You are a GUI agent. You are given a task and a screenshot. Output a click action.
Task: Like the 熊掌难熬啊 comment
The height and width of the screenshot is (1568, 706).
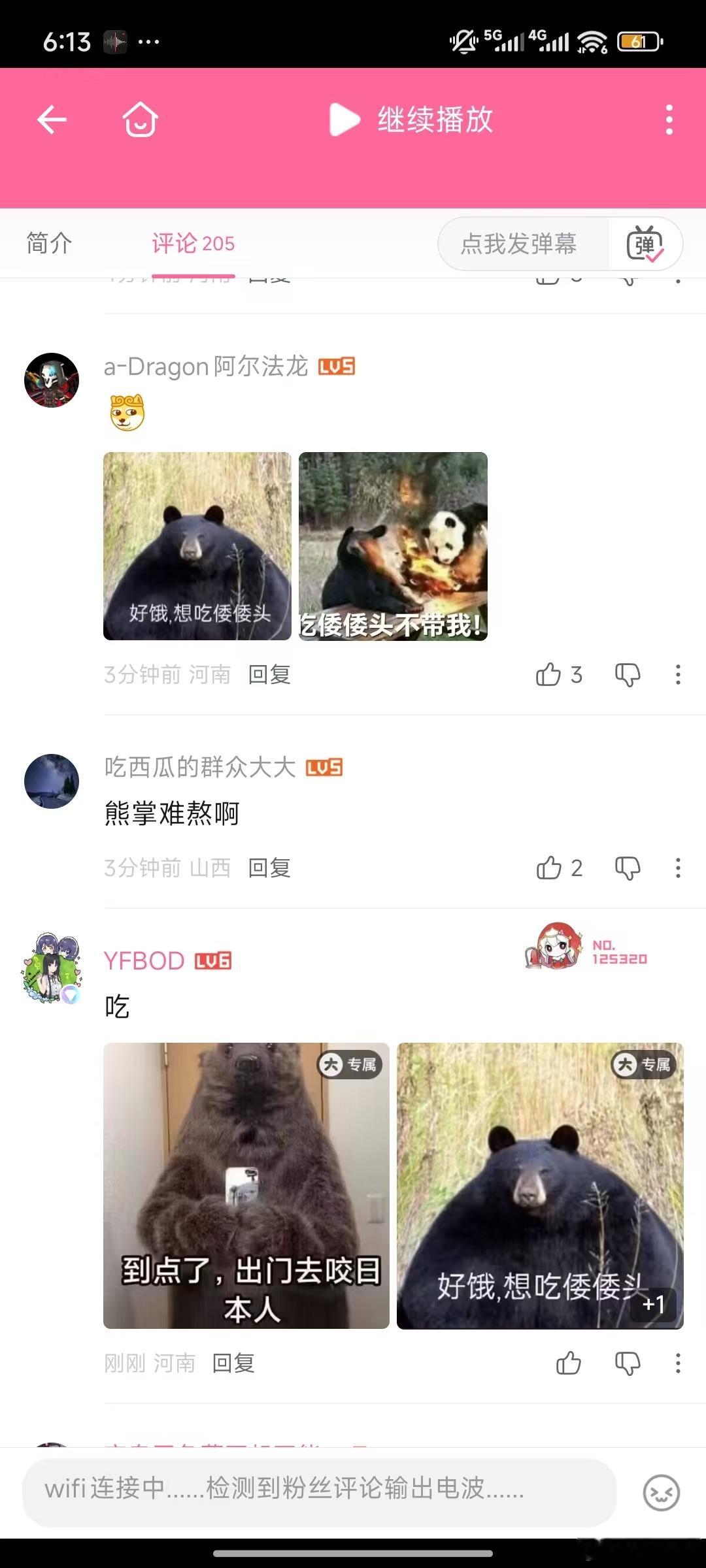click(x=551, y=868)
